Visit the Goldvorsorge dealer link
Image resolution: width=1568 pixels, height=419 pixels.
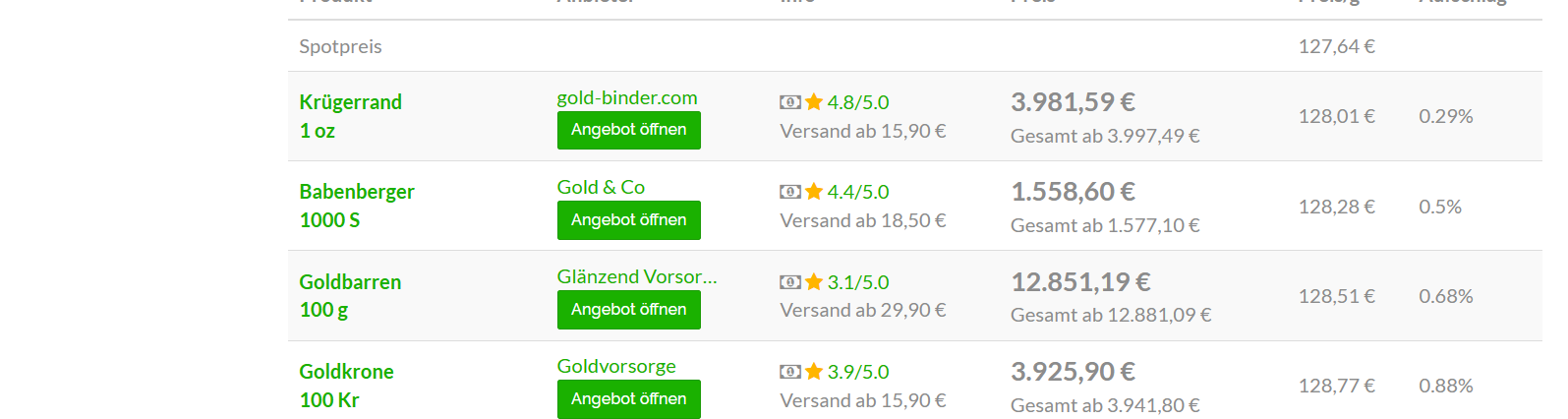pyautogui.click(x=616, y=366)
